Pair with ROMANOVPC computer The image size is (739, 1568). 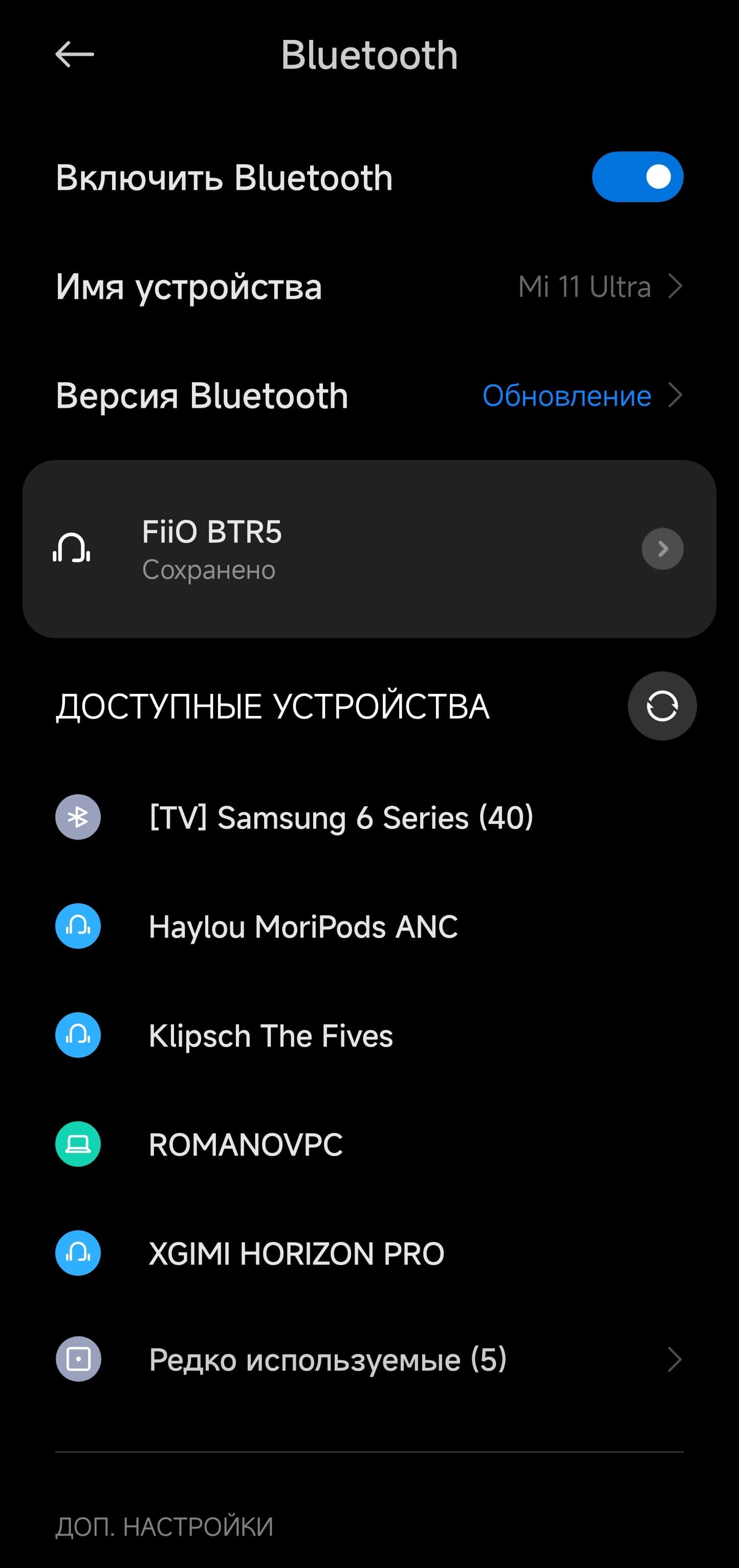(246, 1144)
